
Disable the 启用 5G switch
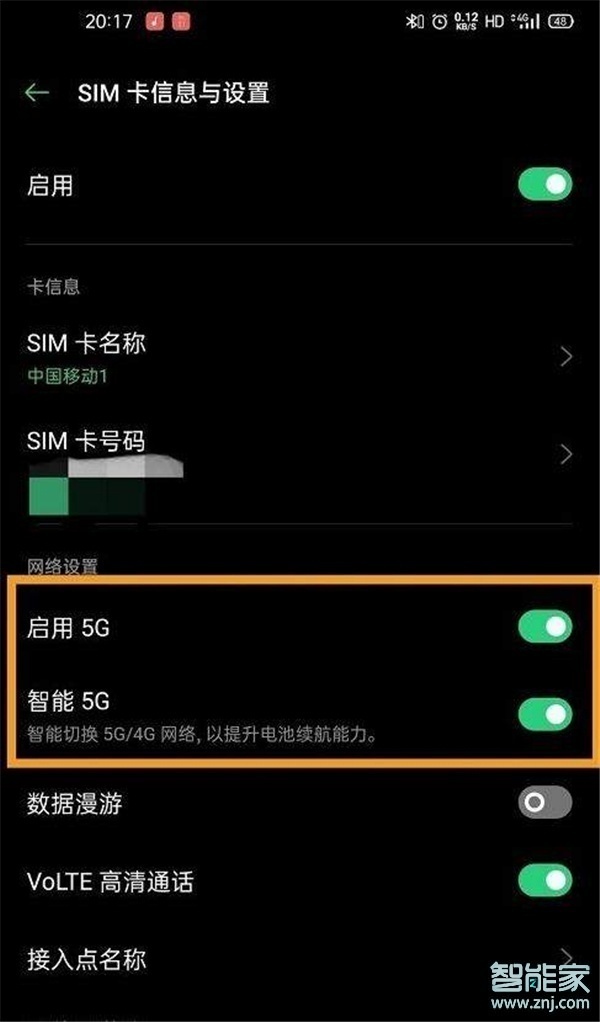545,628
